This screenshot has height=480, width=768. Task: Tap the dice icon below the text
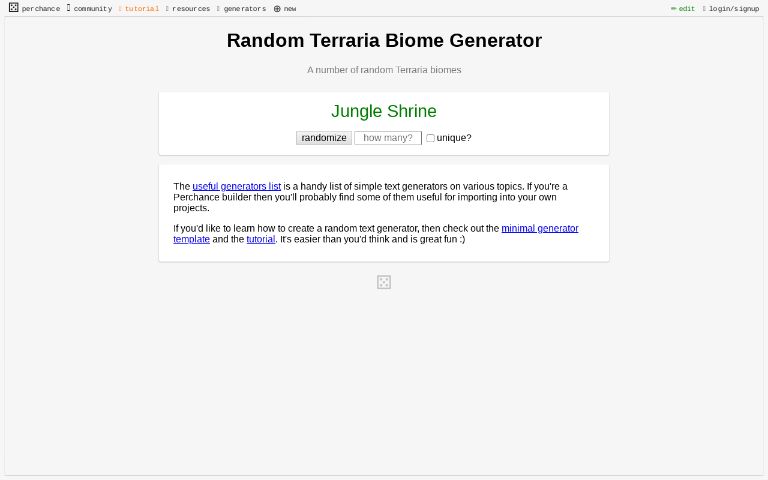coord(384,283)
